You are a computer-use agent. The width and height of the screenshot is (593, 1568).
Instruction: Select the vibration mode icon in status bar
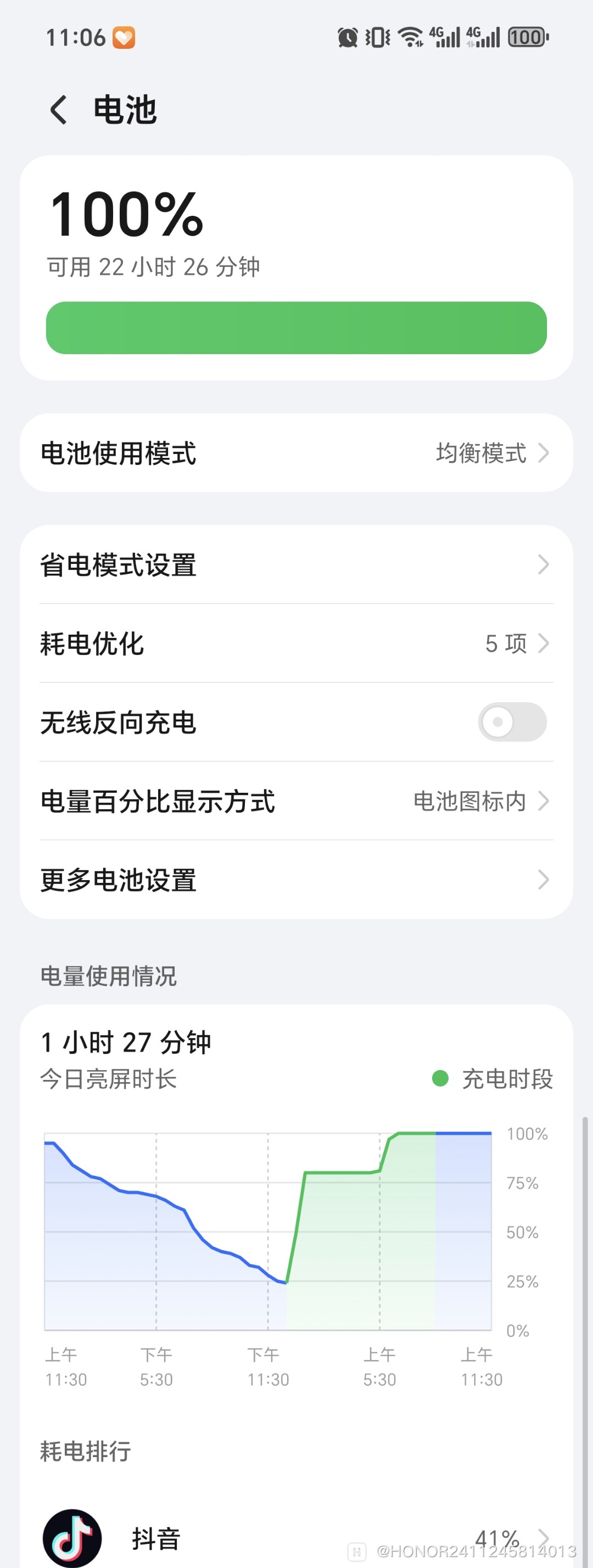376,38
